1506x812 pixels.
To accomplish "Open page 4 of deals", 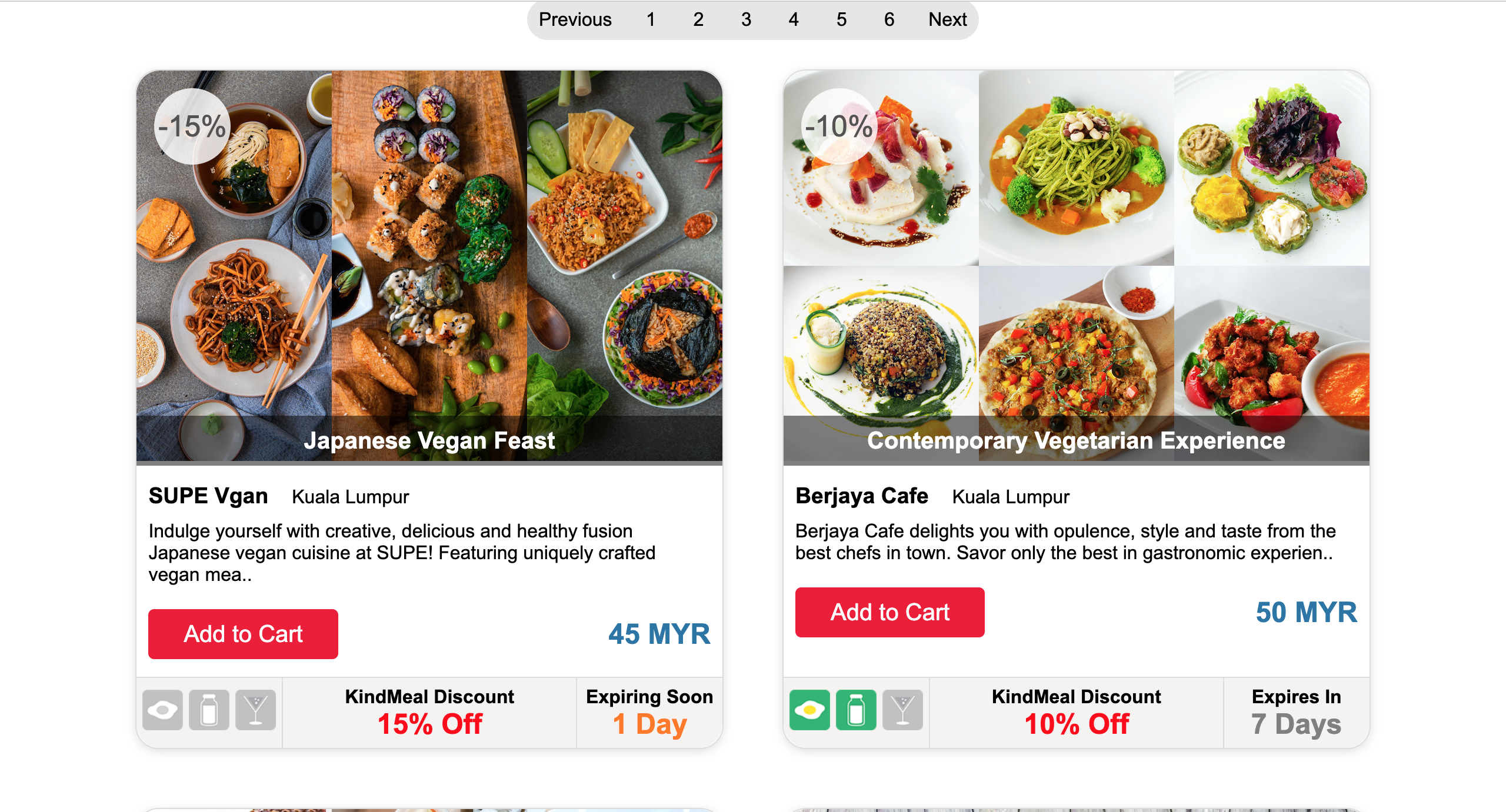I will [x=794, y=19].
